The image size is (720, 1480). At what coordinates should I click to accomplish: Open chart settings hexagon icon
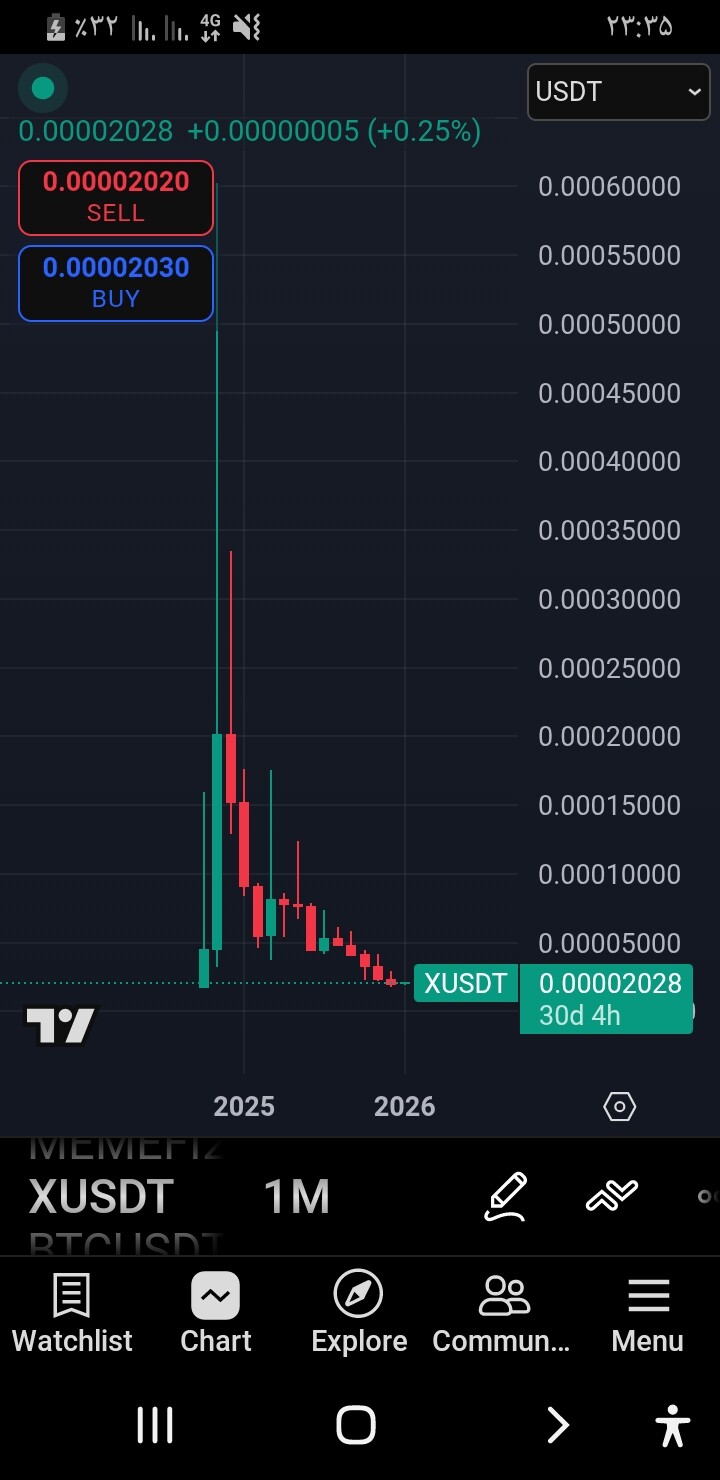(x=620, y=1106)
